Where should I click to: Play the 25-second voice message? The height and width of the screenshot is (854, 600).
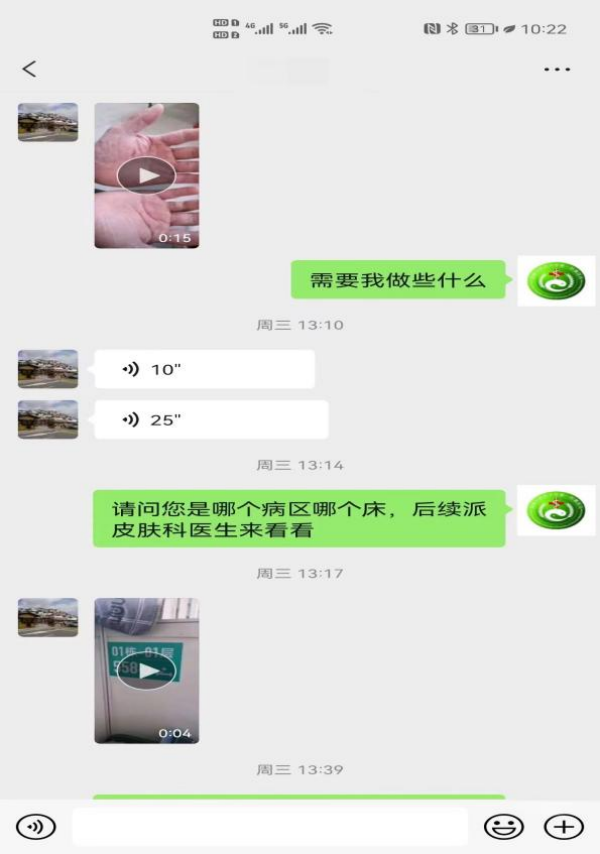click(x=211, y=420)
